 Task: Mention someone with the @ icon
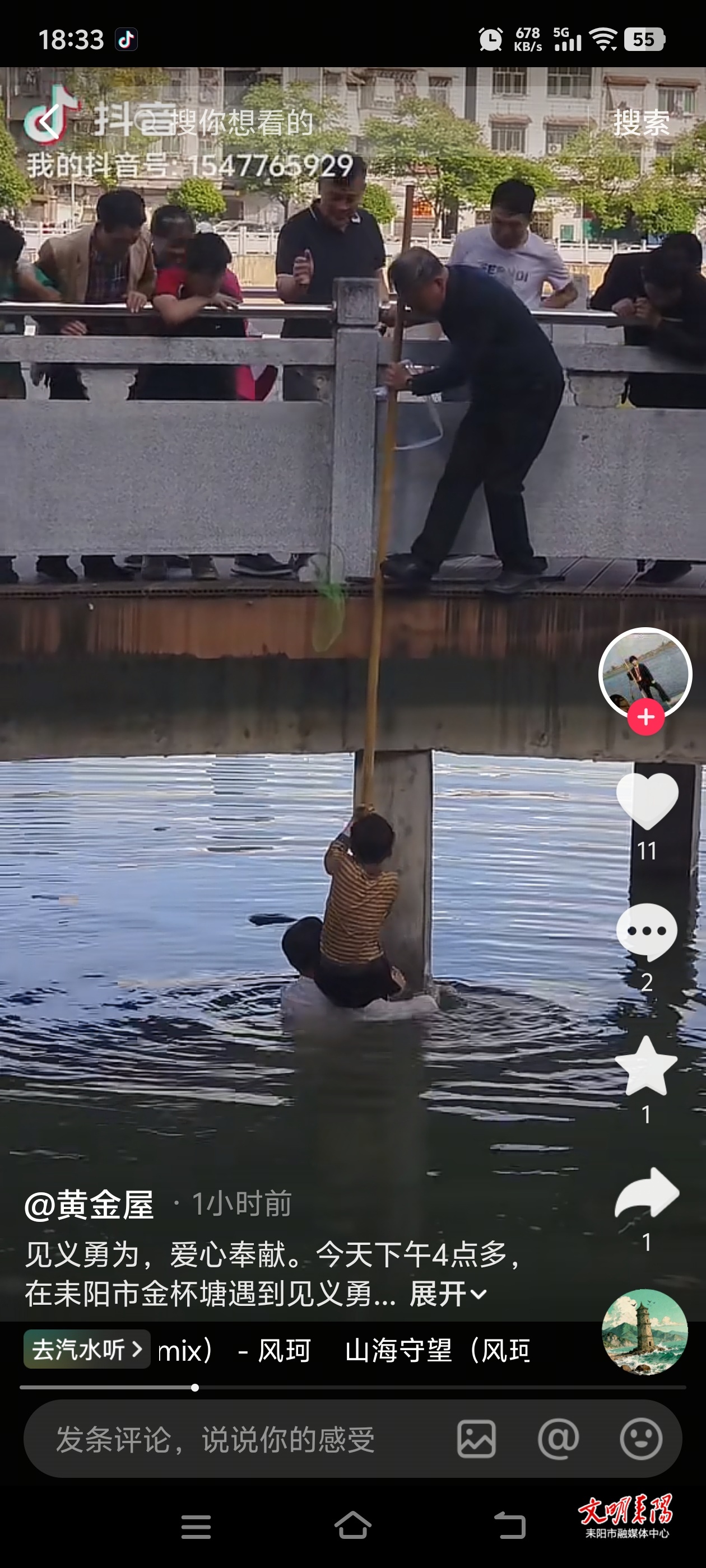pos(559,1440)
